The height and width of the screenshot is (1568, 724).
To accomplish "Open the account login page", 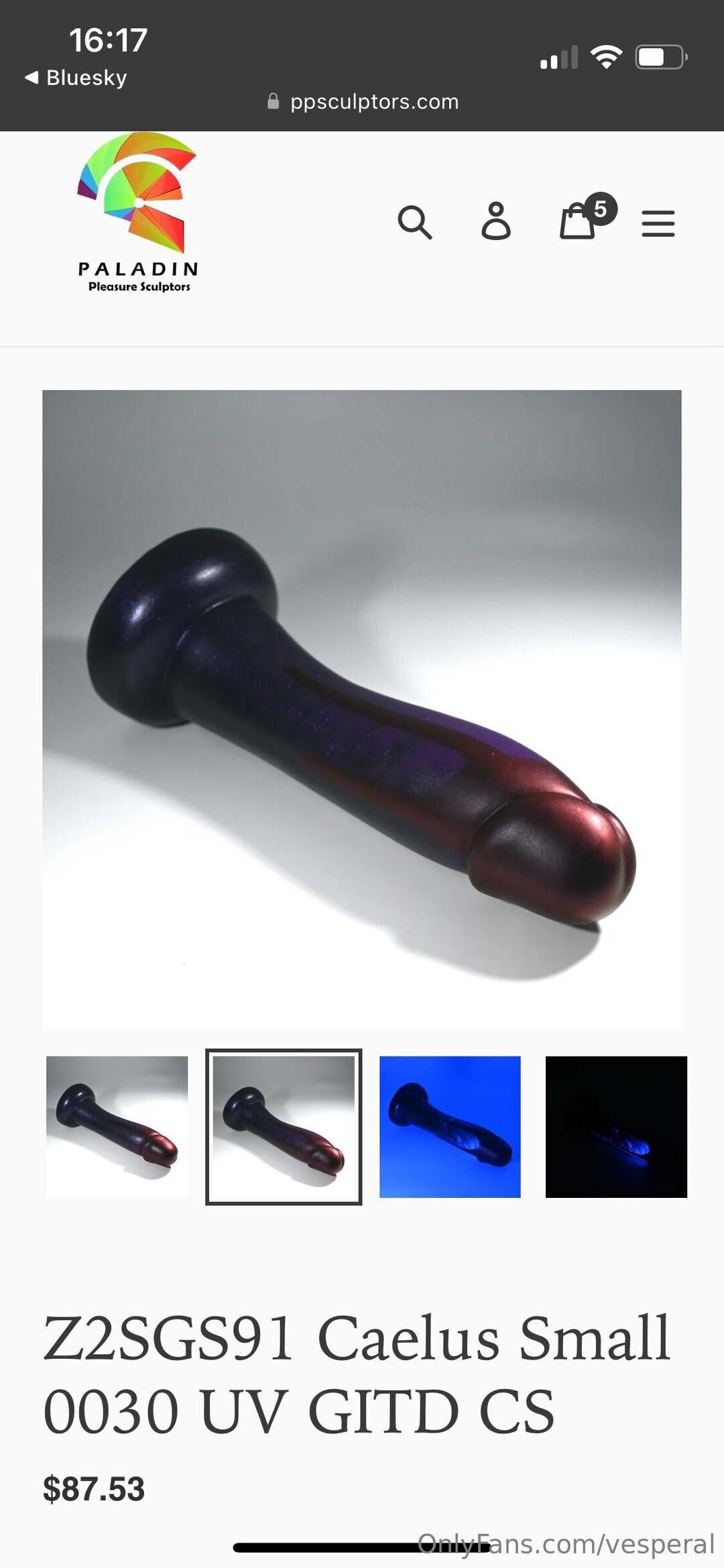I will point(496,222).
